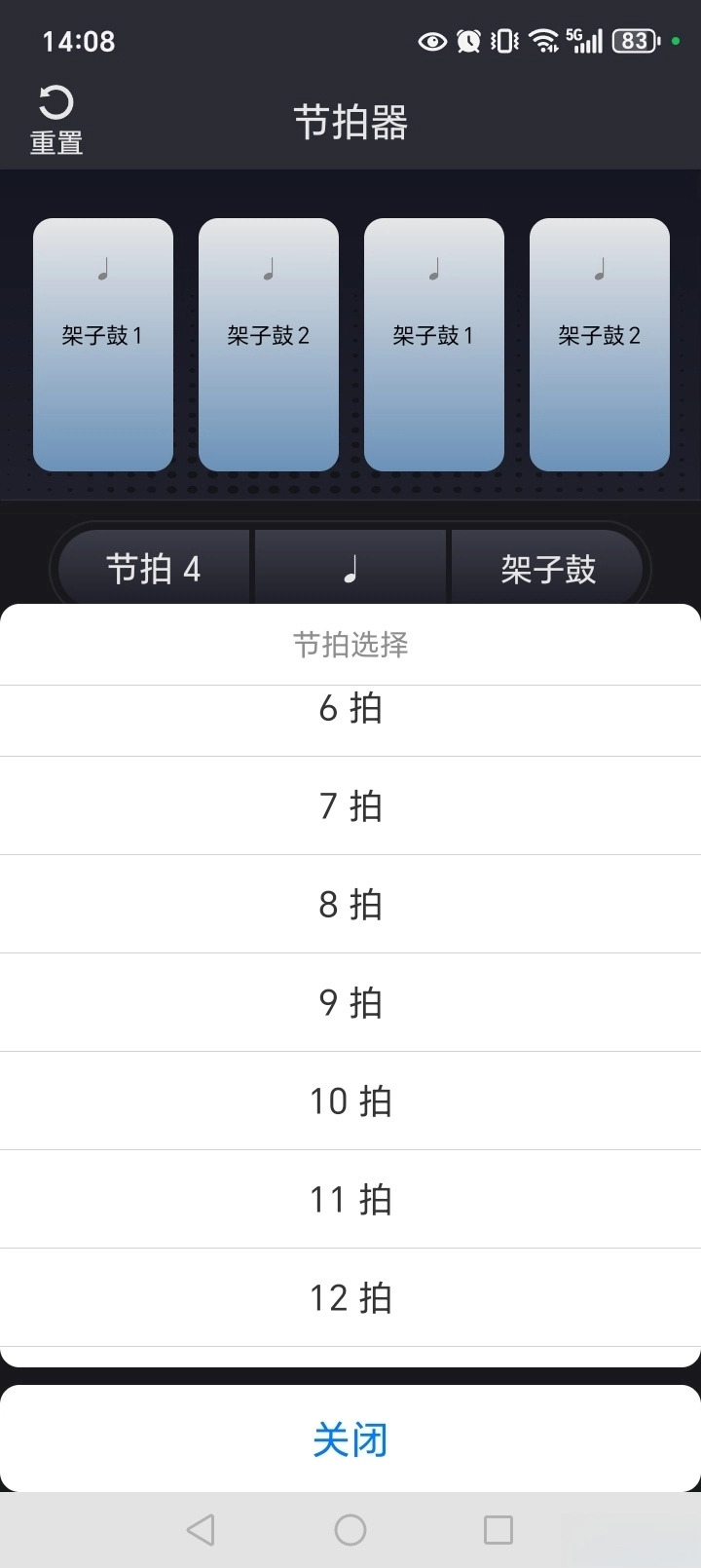Image resolution: width=701 pixels, height=1568 pixels.
Task: Dismiss the picker with 关闭
Action: coord(350,1438)
